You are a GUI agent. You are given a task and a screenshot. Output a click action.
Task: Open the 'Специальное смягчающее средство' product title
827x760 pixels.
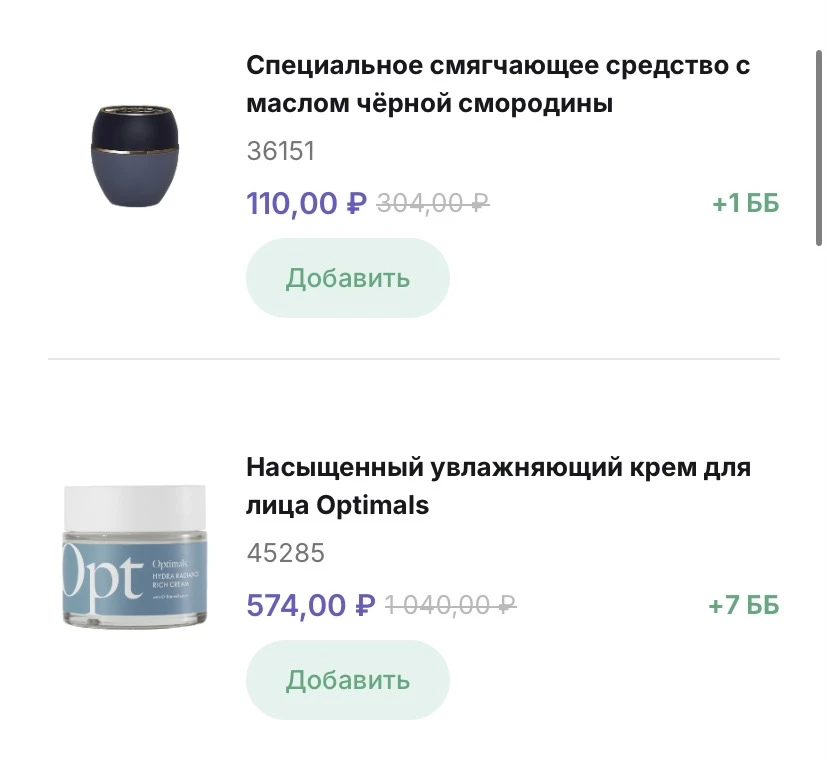(x=497, y=85)
